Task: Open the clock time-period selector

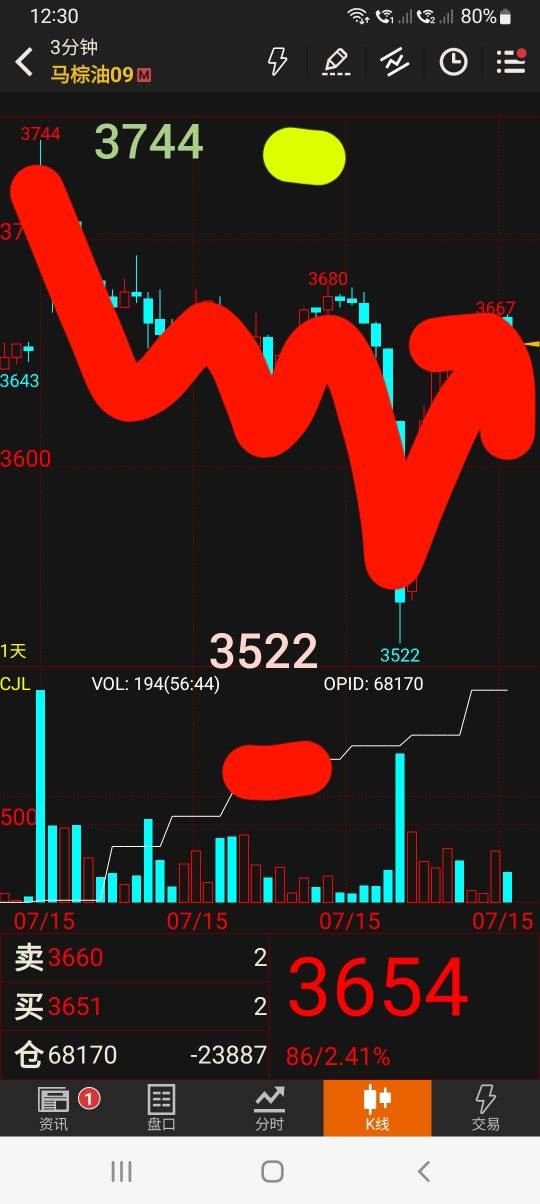Action: (x=453, y=62)
